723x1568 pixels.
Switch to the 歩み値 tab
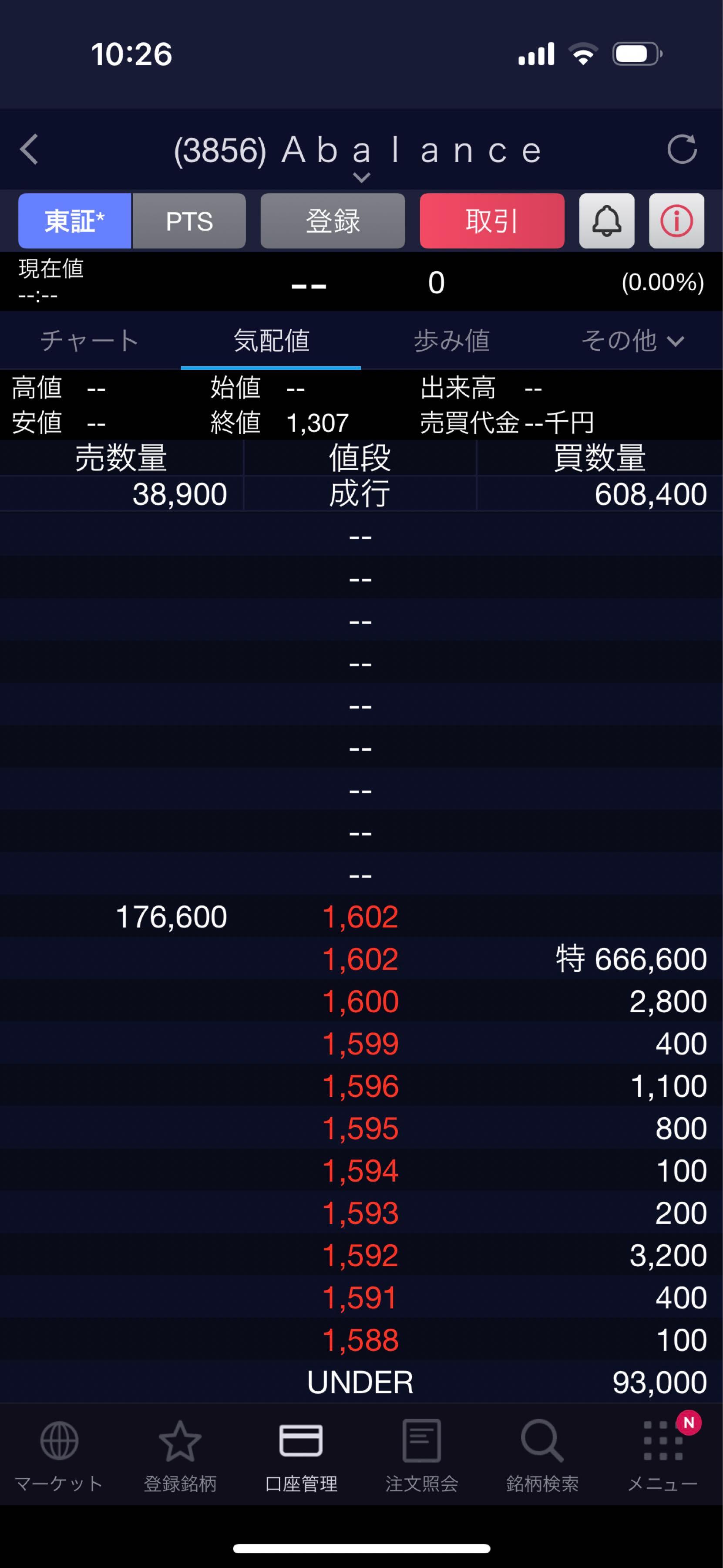coord(451,340)
